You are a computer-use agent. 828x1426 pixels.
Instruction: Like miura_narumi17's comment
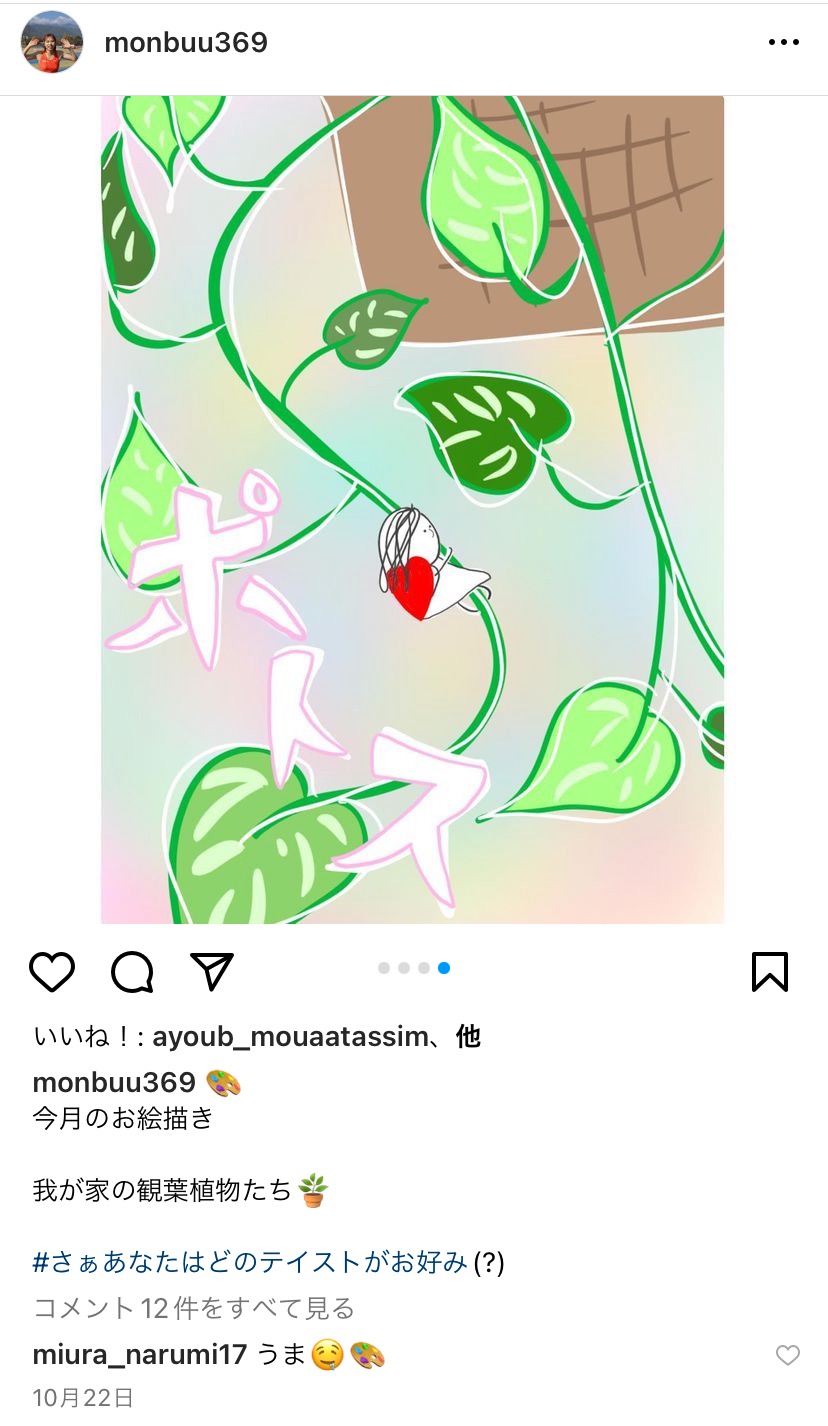pyautogui.click(x=788, y=1355)
